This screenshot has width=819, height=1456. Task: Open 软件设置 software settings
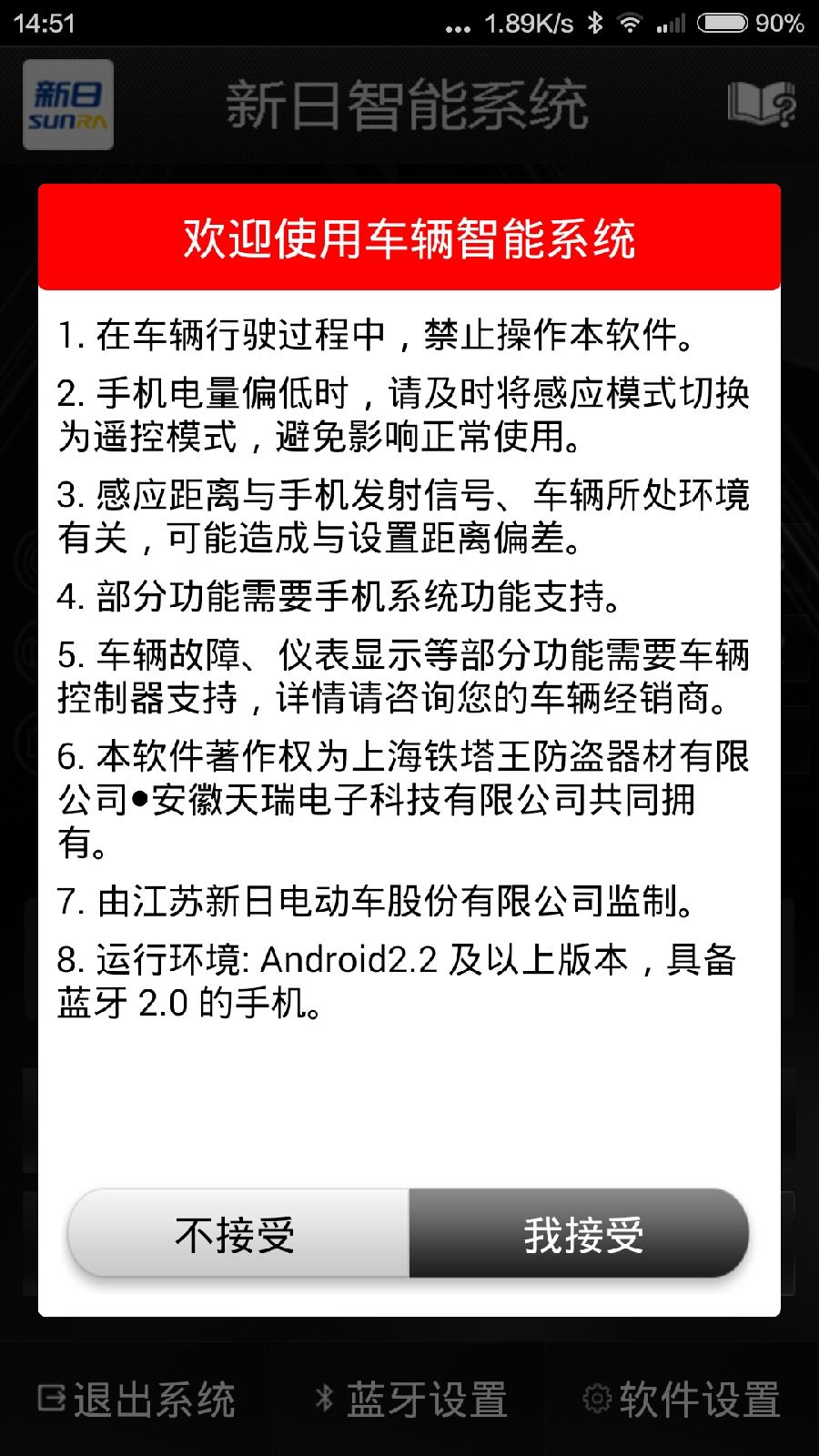(x=682, y=1400)
